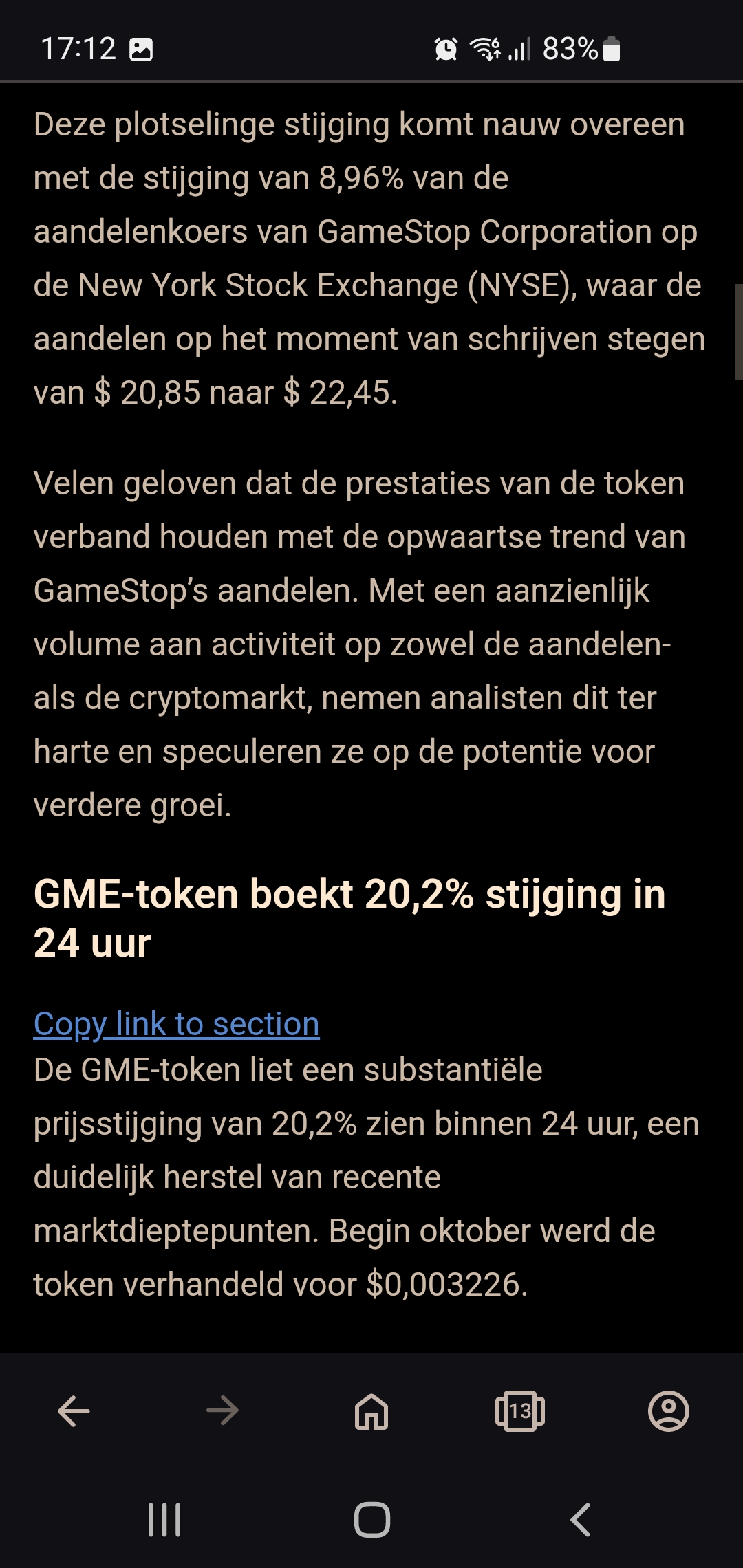743x1568 pixels.
Task: Open recent apps from the navigation bar
Action: (x=164, y=1520)
